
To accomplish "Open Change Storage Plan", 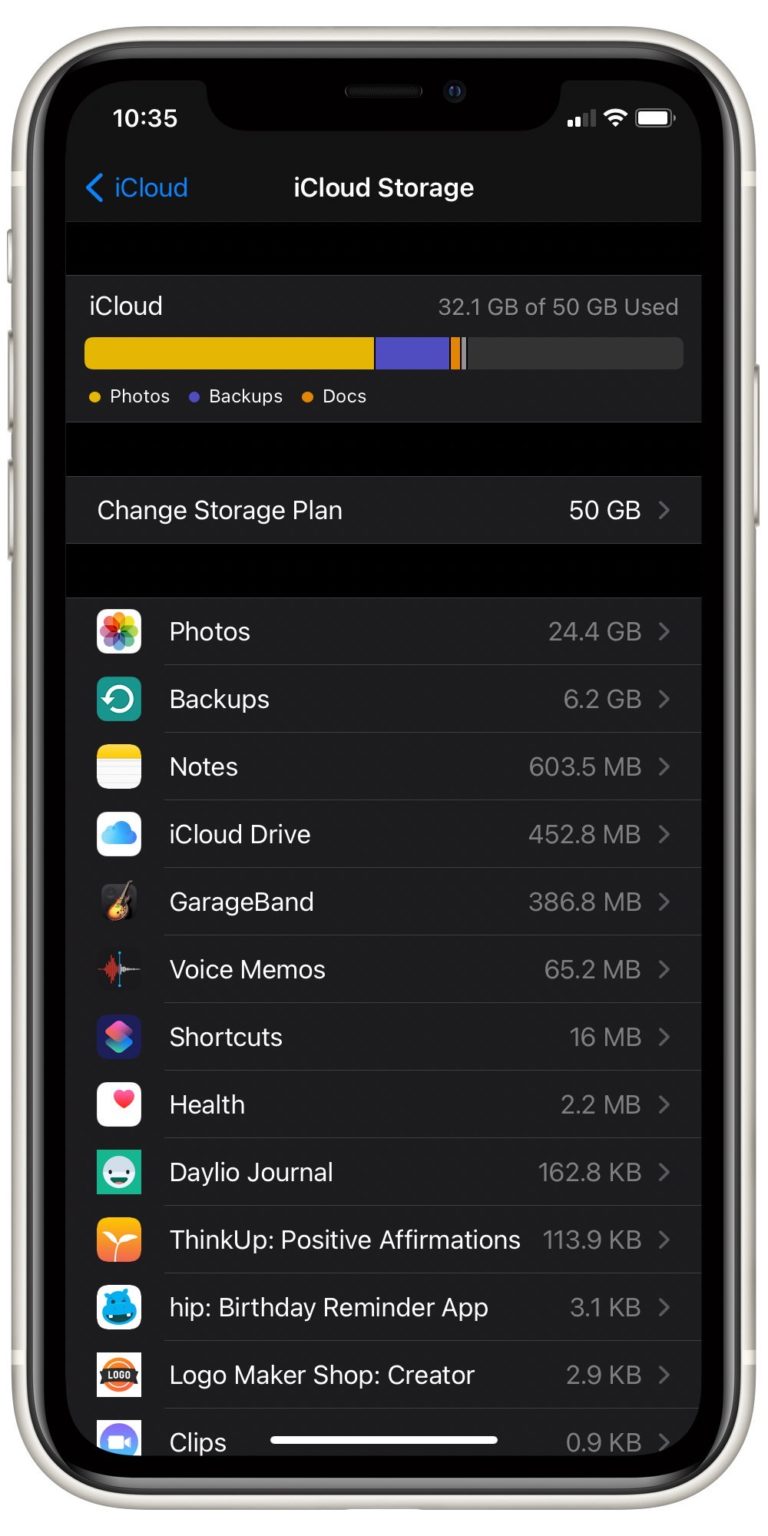I will pos(384,510).
